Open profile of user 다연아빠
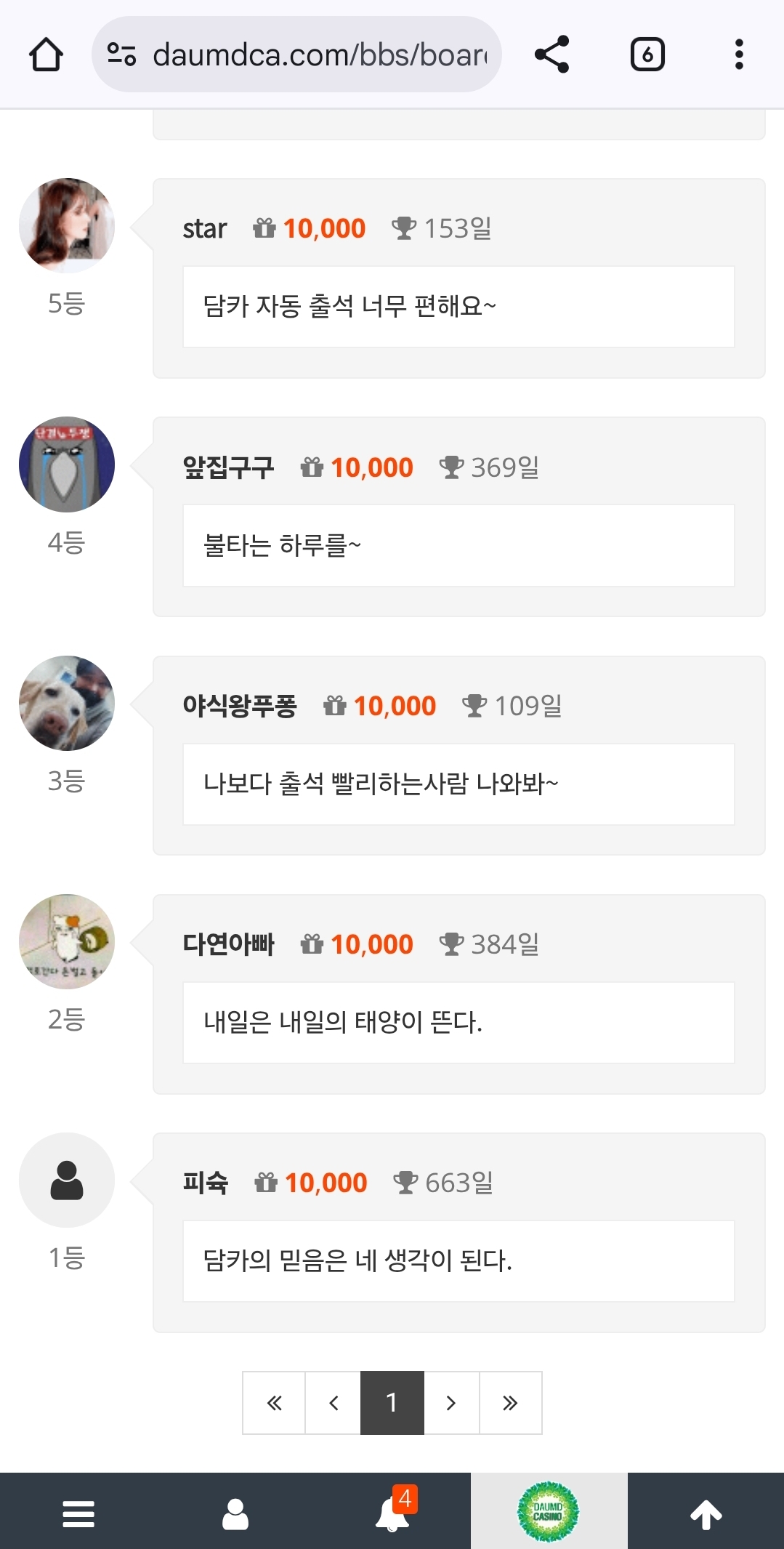This screenshot has height=1549, width=784. (228, 944)
